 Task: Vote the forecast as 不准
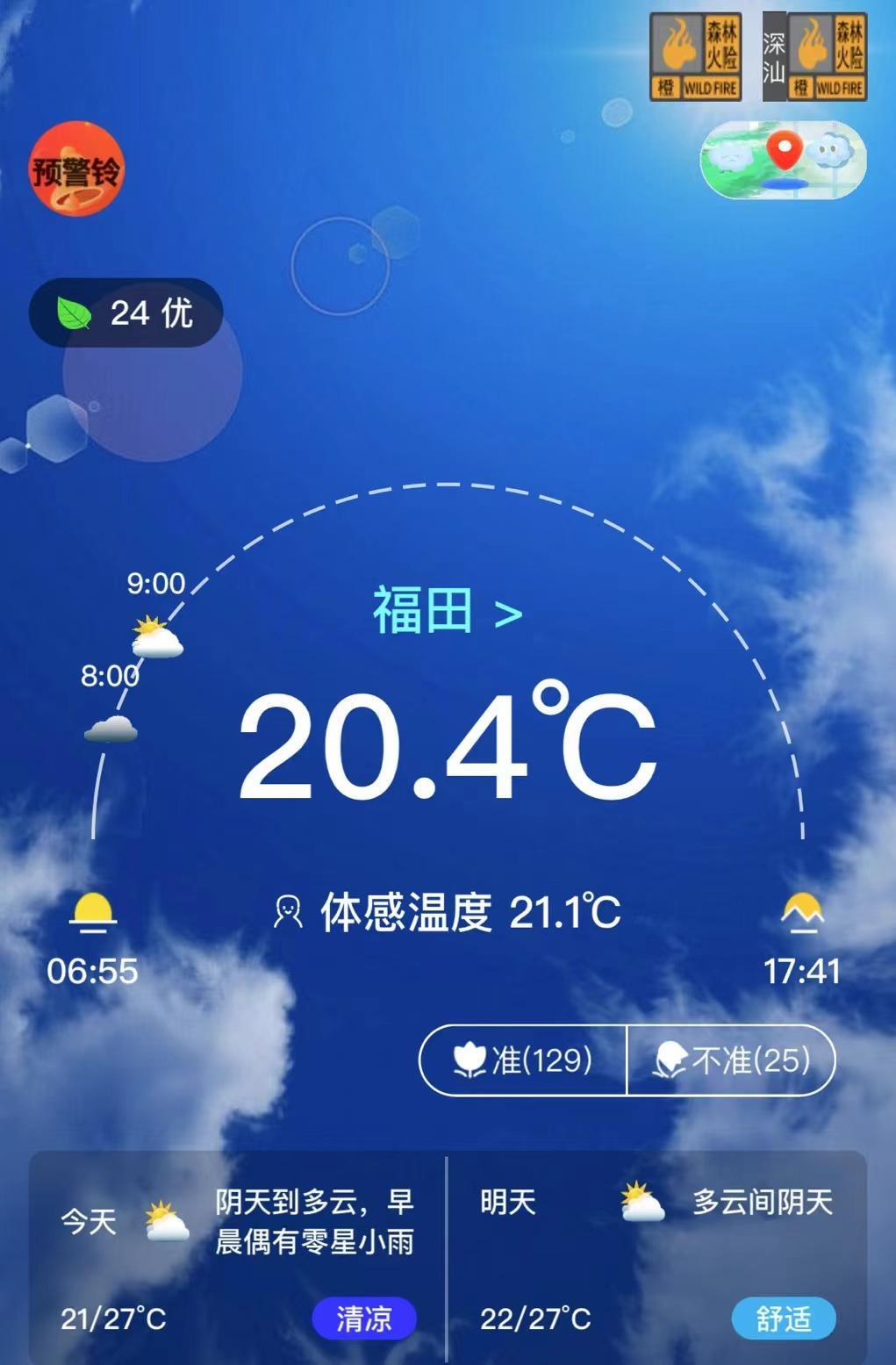(x=731, y=1060)
